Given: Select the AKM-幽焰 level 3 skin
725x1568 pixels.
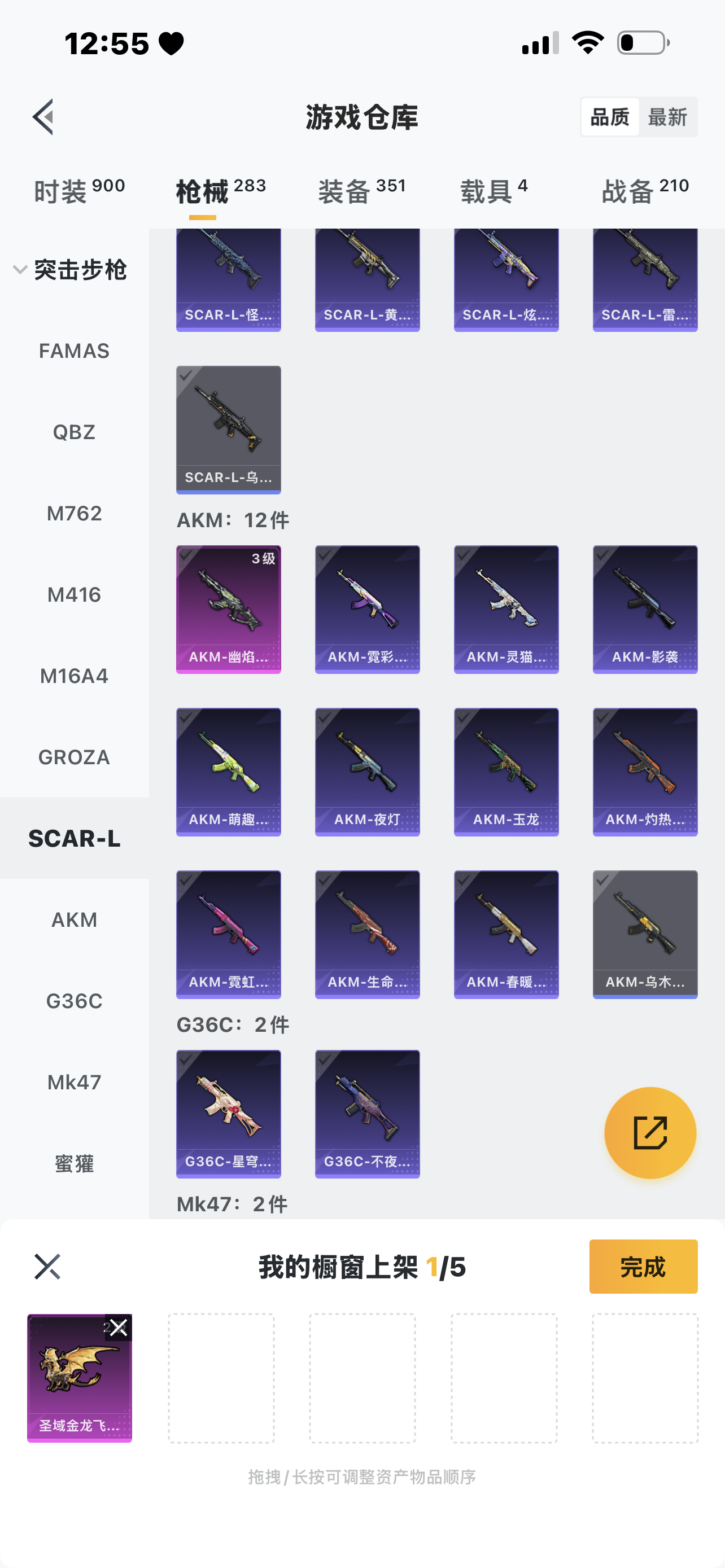Looking at the screenshot, I should coord(228,608).
